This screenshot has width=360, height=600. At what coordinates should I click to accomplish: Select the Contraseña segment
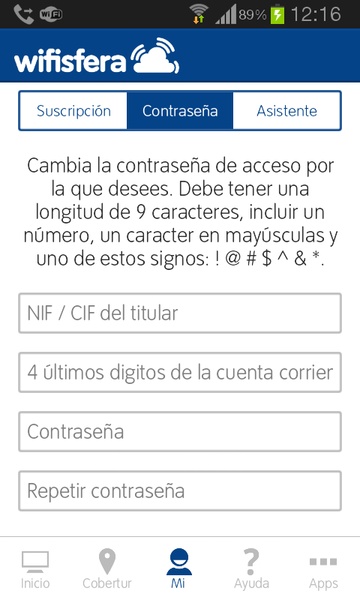pyautogui.click(x=180, y=111)
